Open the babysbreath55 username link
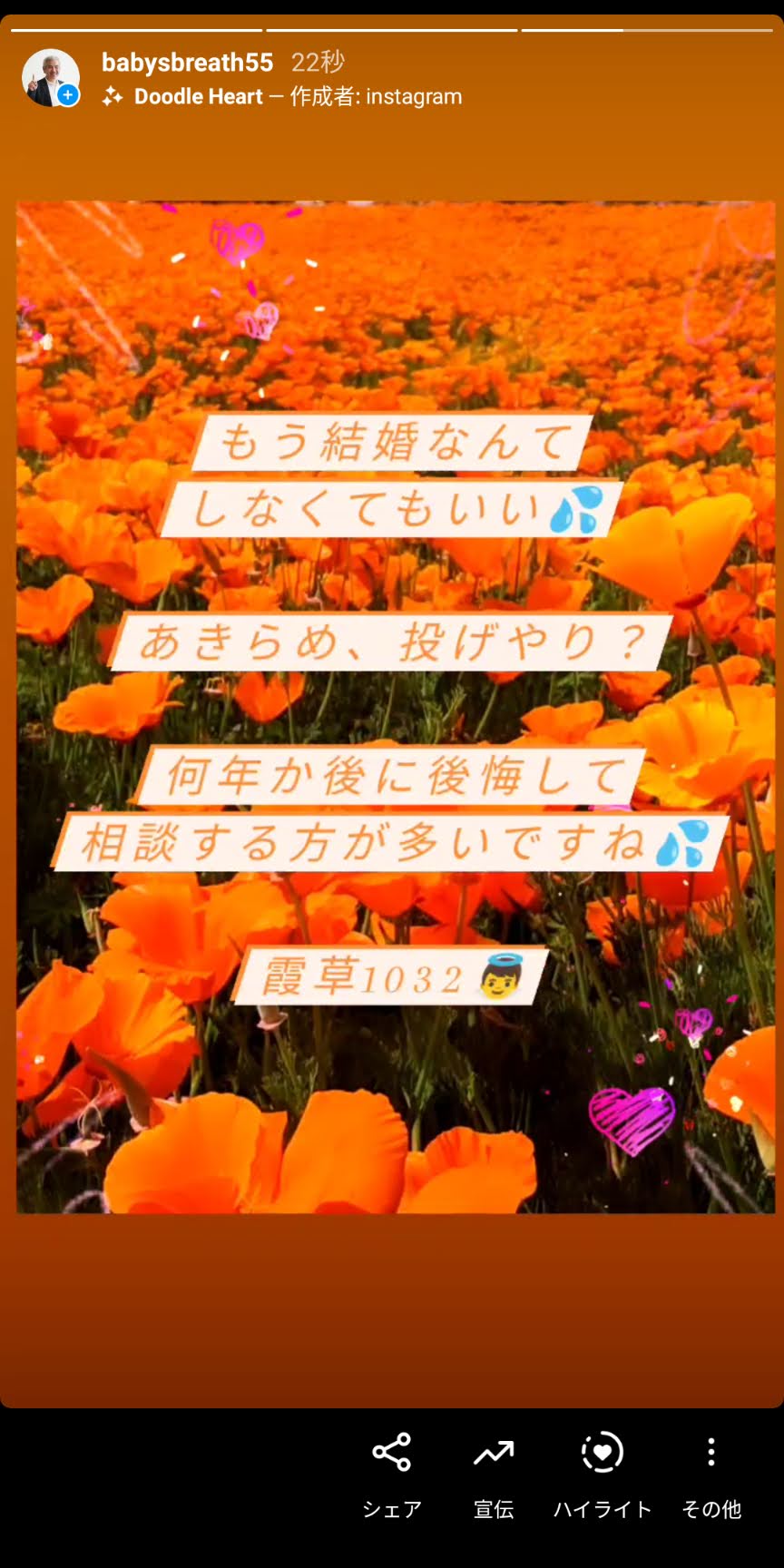The image size is (784, 1568). pyautogui.click(x=187, y=63)
